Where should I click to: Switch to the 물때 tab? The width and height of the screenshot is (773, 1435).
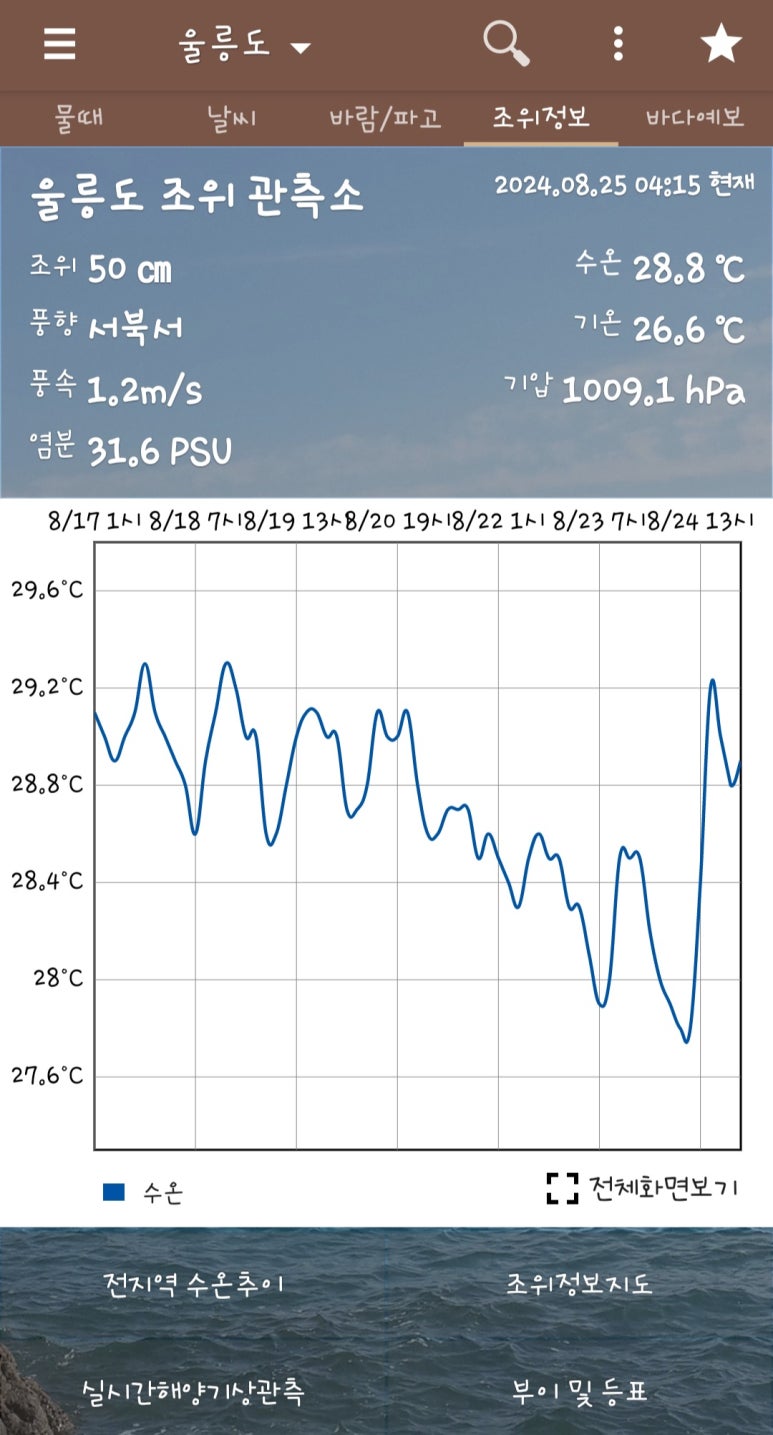tap(80, 118)
